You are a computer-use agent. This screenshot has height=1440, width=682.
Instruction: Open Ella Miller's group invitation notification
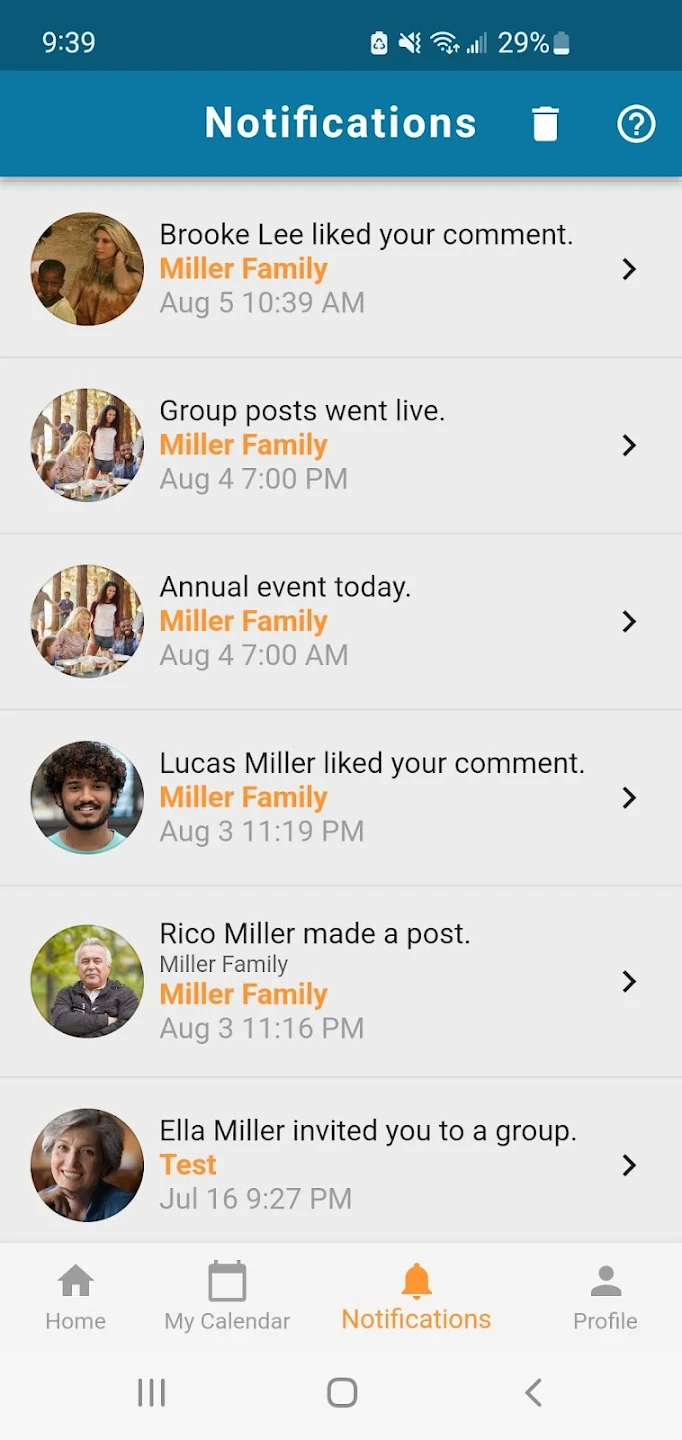point(341,1165)
